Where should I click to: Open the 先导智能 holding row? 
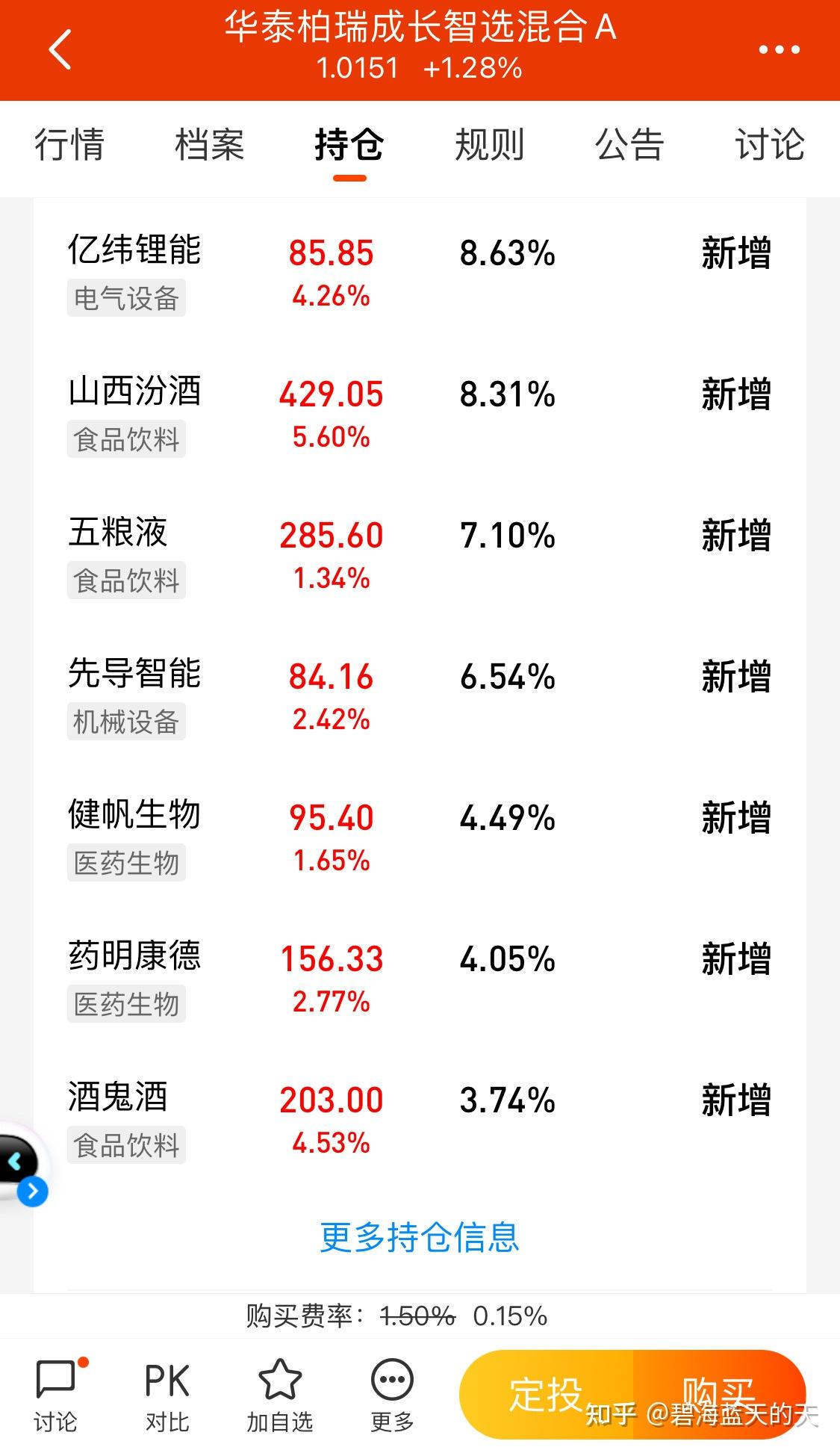(x=420, y=696)
